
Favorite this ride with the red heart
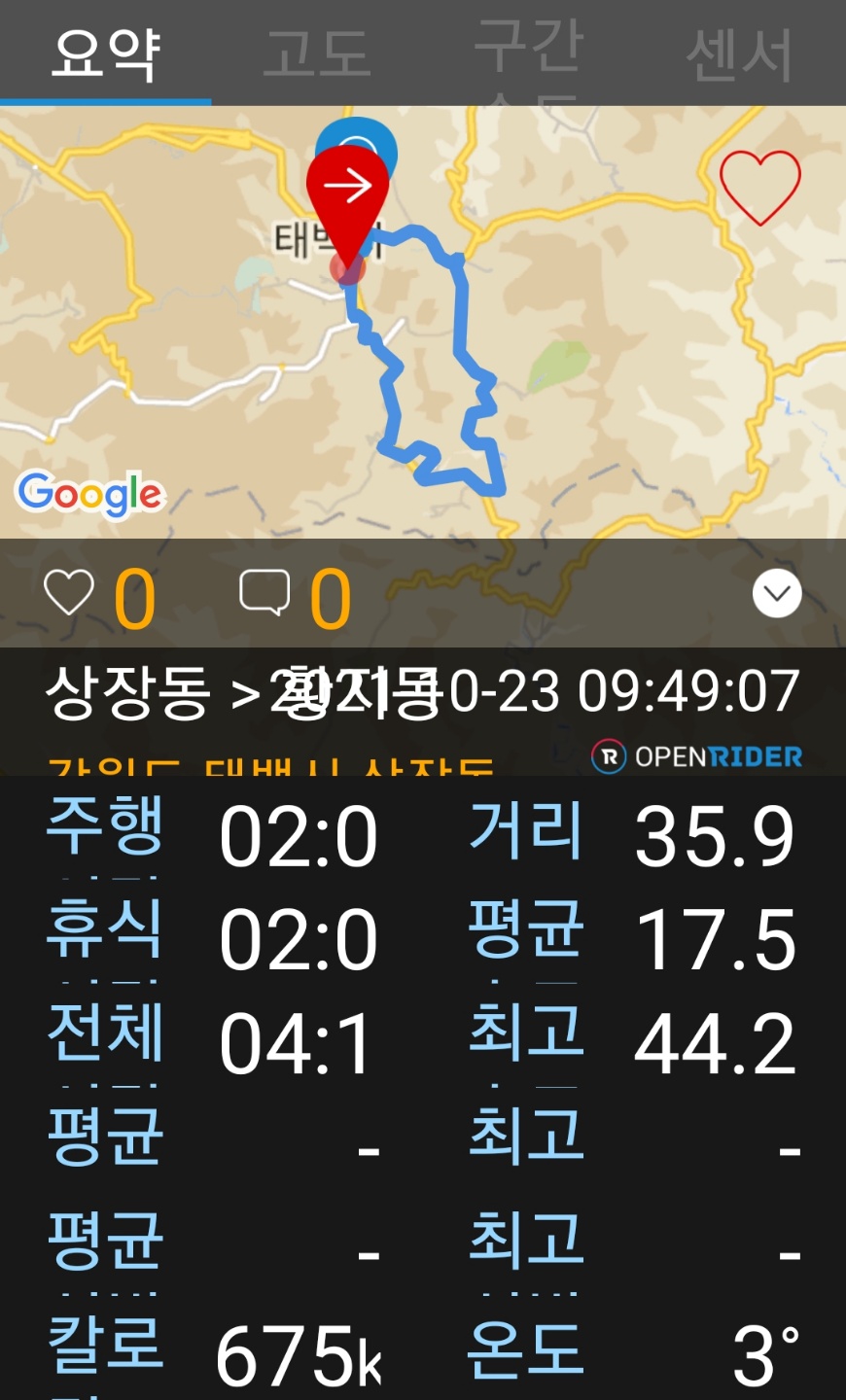759,188
